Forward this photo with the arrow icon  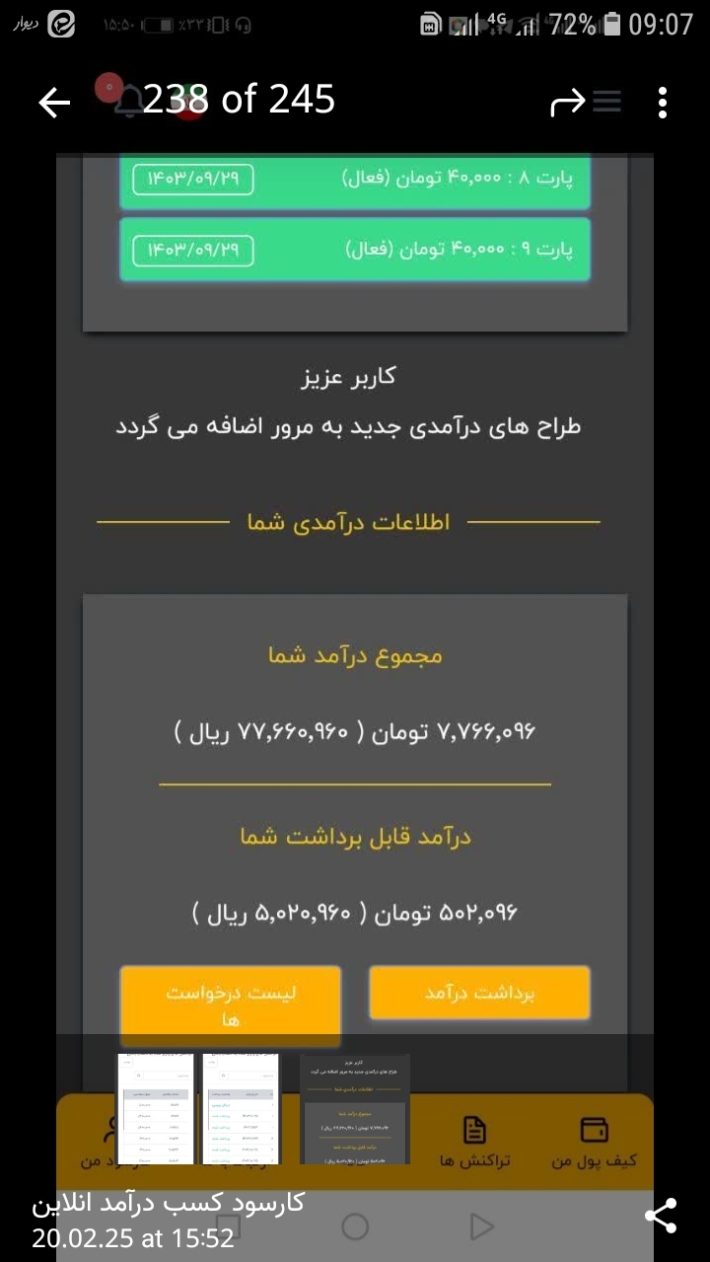[567, 102]
